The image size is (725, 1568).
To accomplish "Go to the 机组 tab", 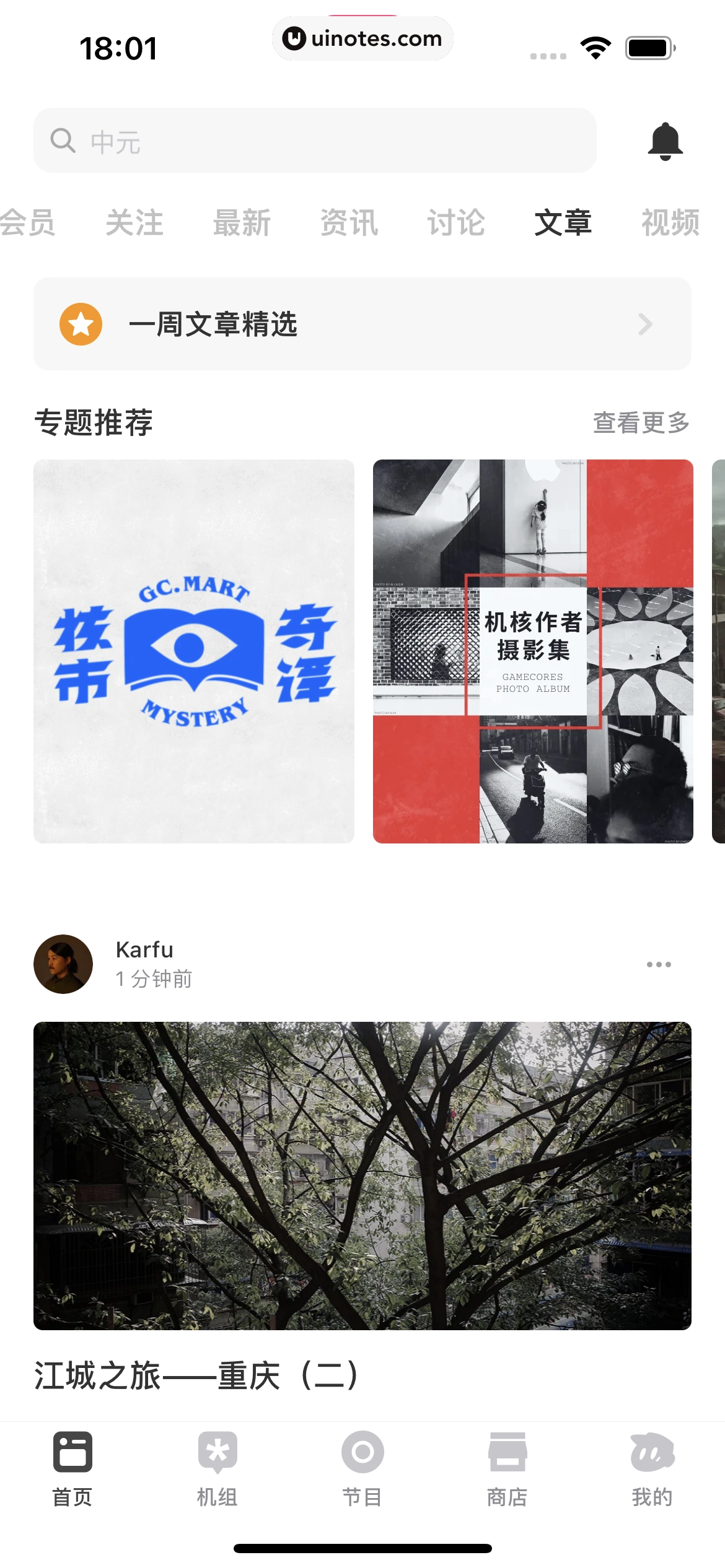I will [x=217, y=1468].
